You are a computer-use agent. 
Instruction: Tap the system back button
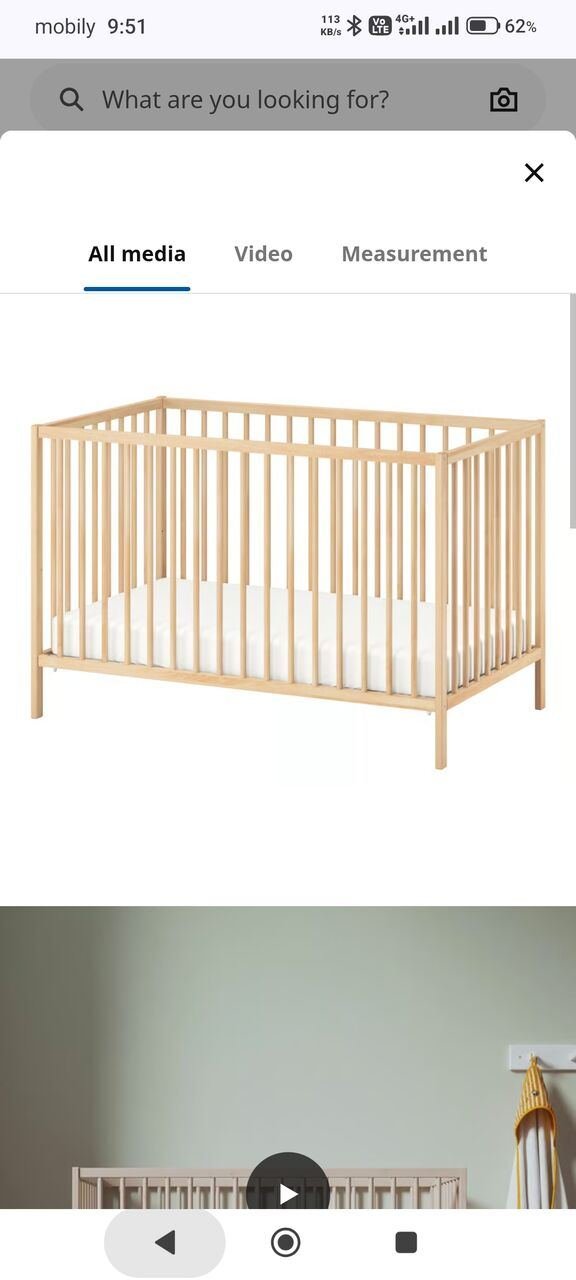coord(165,1242)
